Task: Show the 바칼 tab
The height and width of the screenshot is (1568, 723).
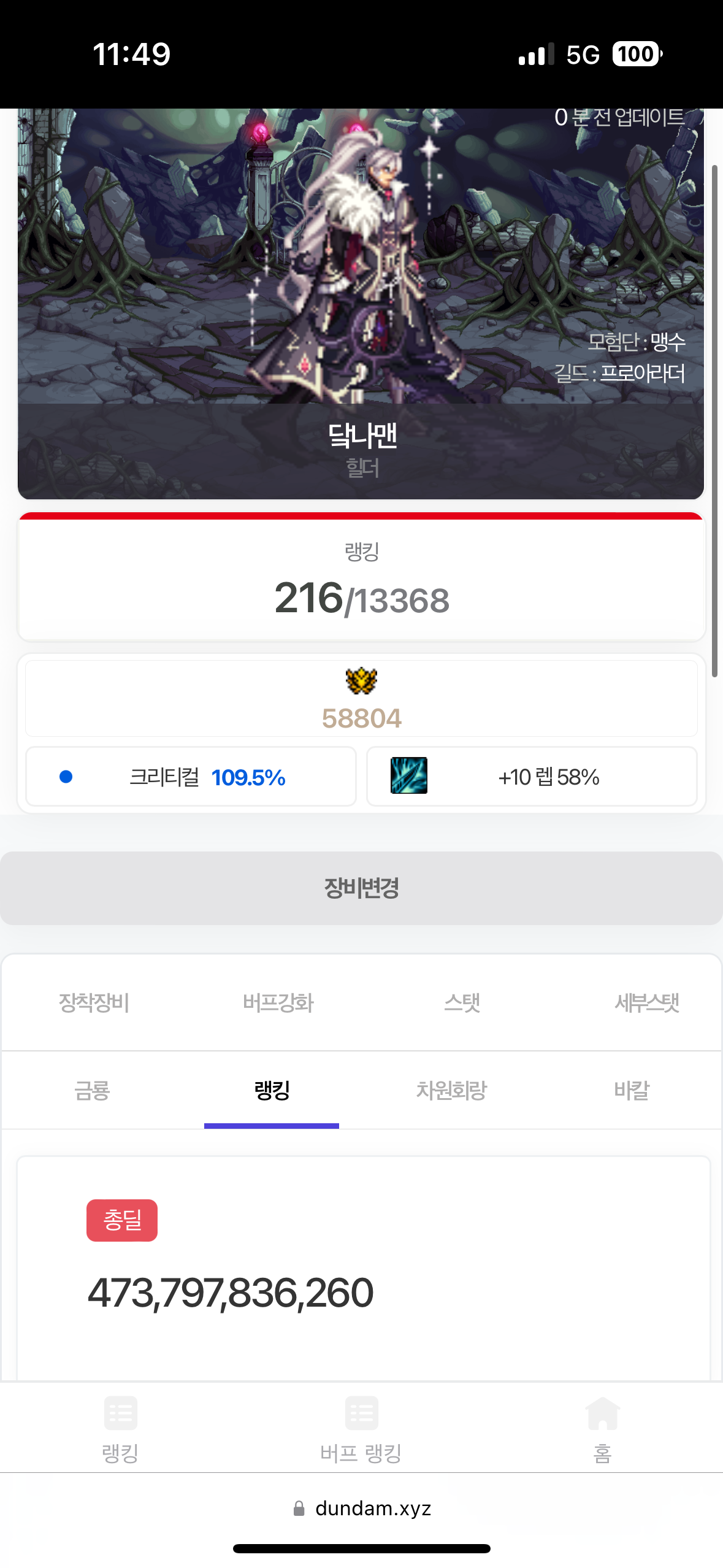Action: pyautogui.click(x=631, y=1091)
